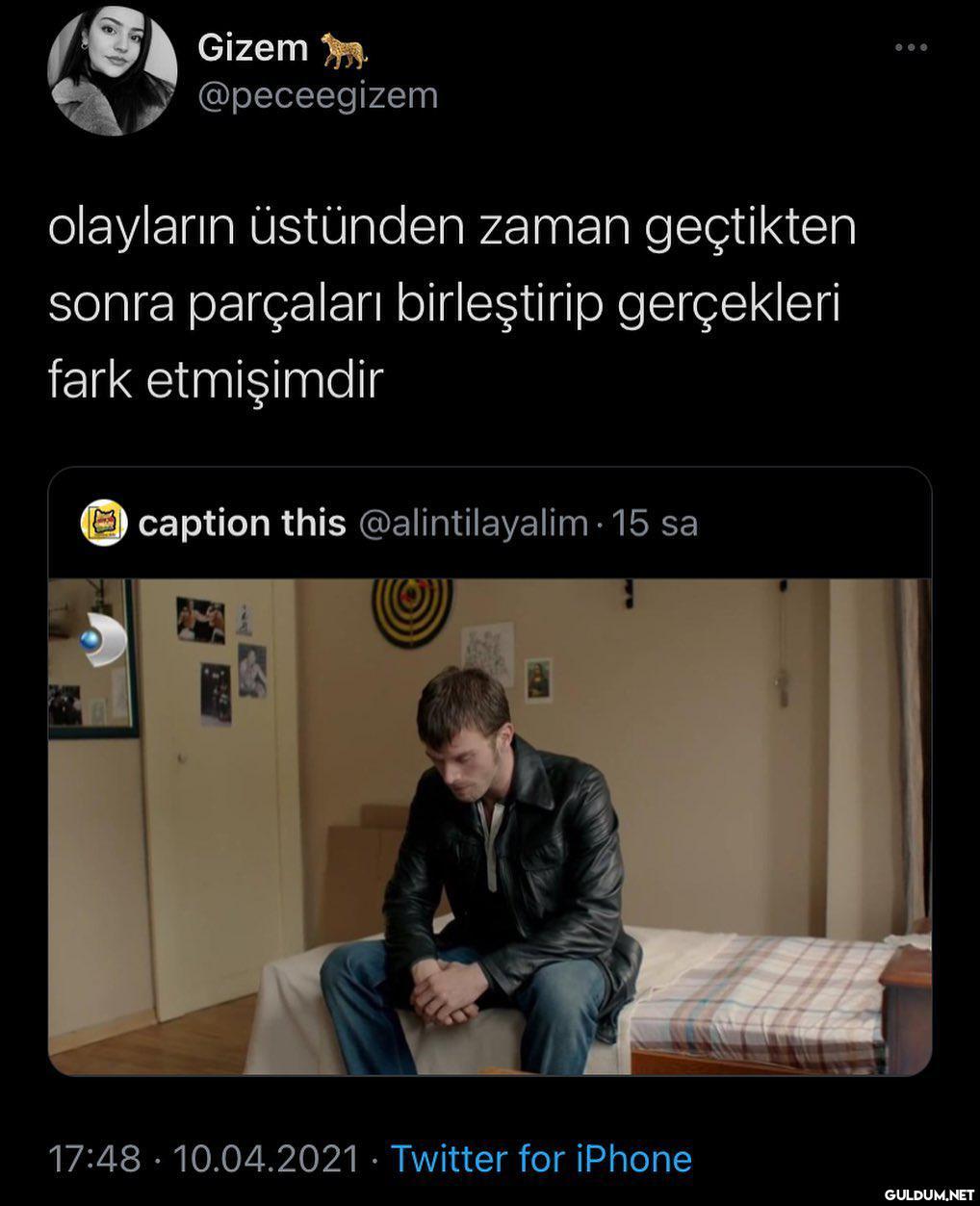Open the tweet's overflow menu

pyautogui.click(x=910, y=47)
